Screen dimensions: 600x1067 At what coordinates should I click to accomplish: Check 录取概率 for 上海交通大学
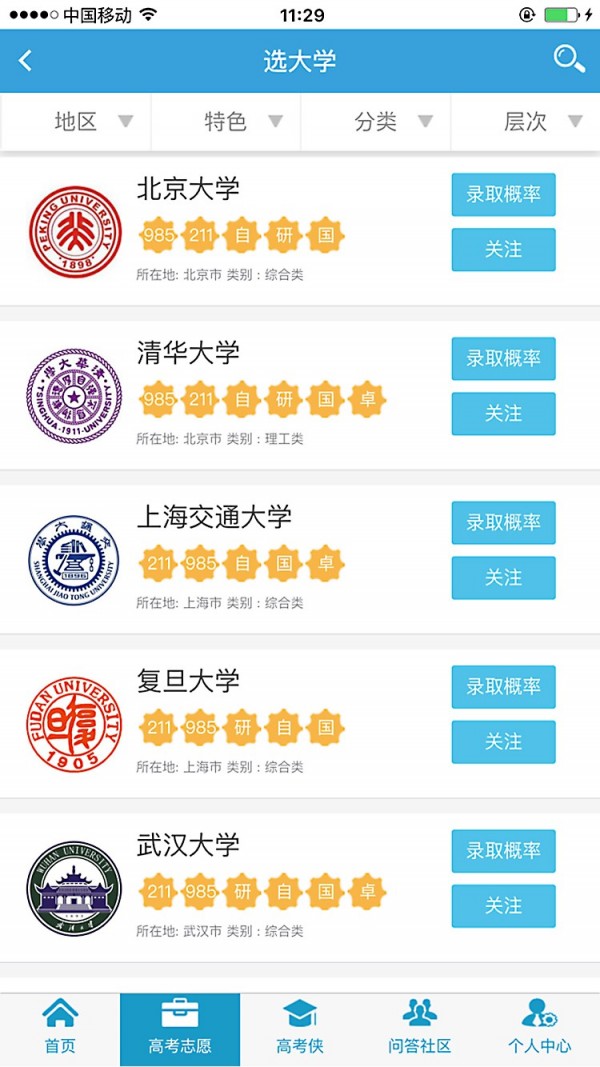pyautogui.click(x=503, y=522)
